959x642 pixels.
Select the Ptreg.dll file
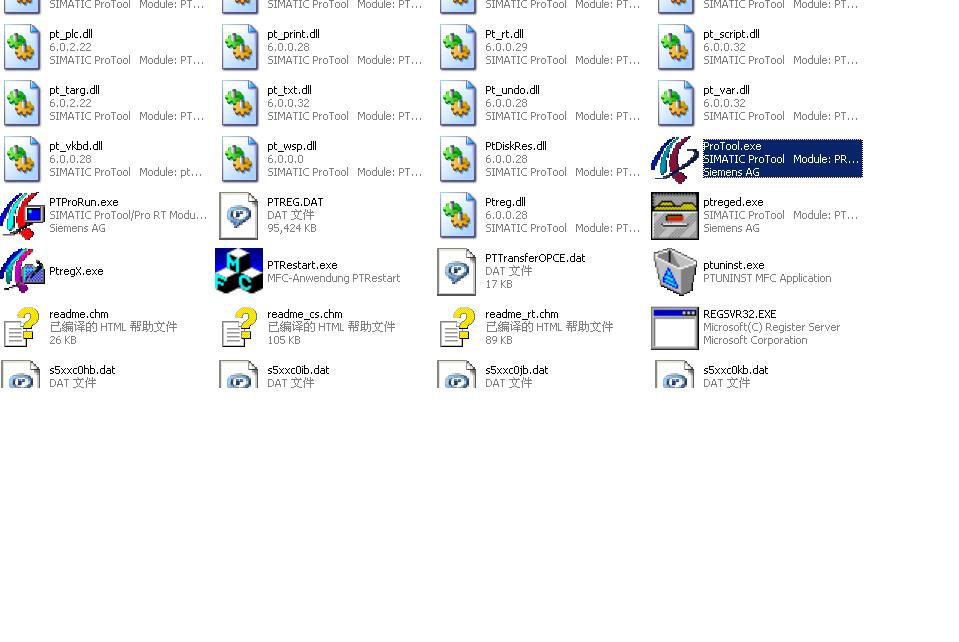tap(505, 202)
